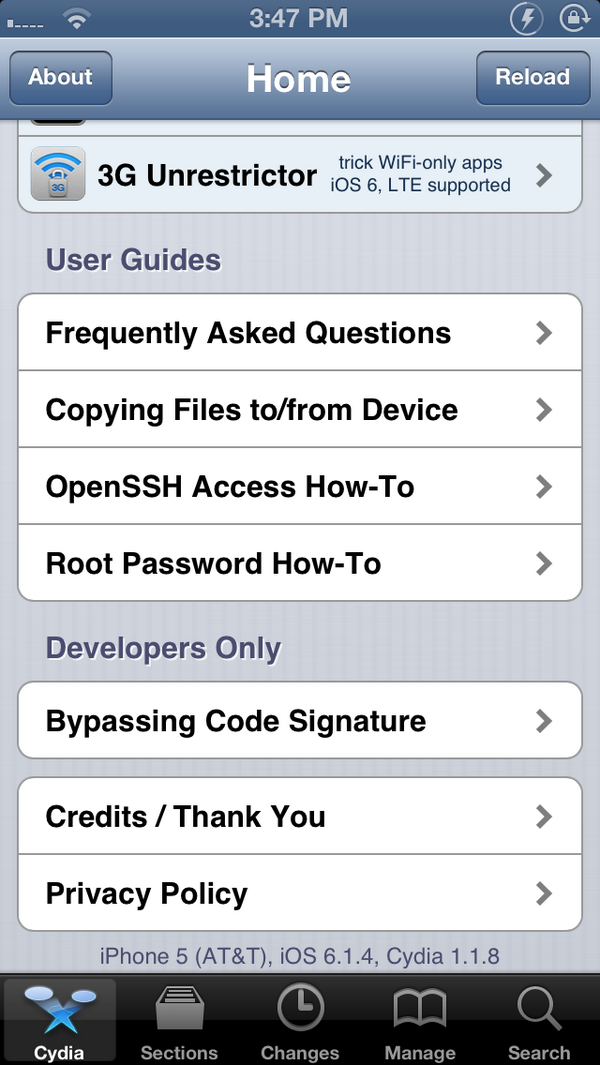This screenshot has height=1065, width=600.
Task: Reload the Home page
Action: pyautogui.click(x=533, y=77)
